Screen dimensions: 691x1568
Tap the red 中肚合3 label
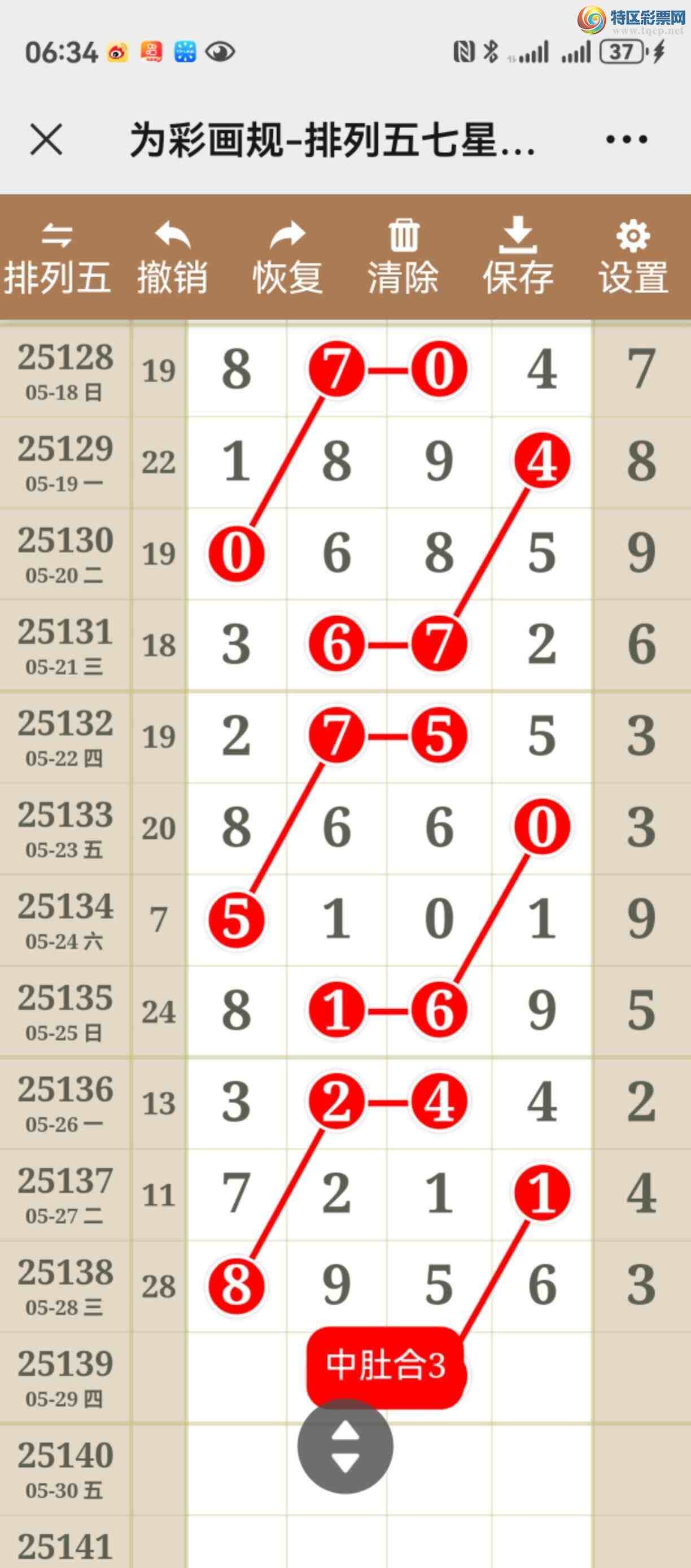tap(386, 1365)
